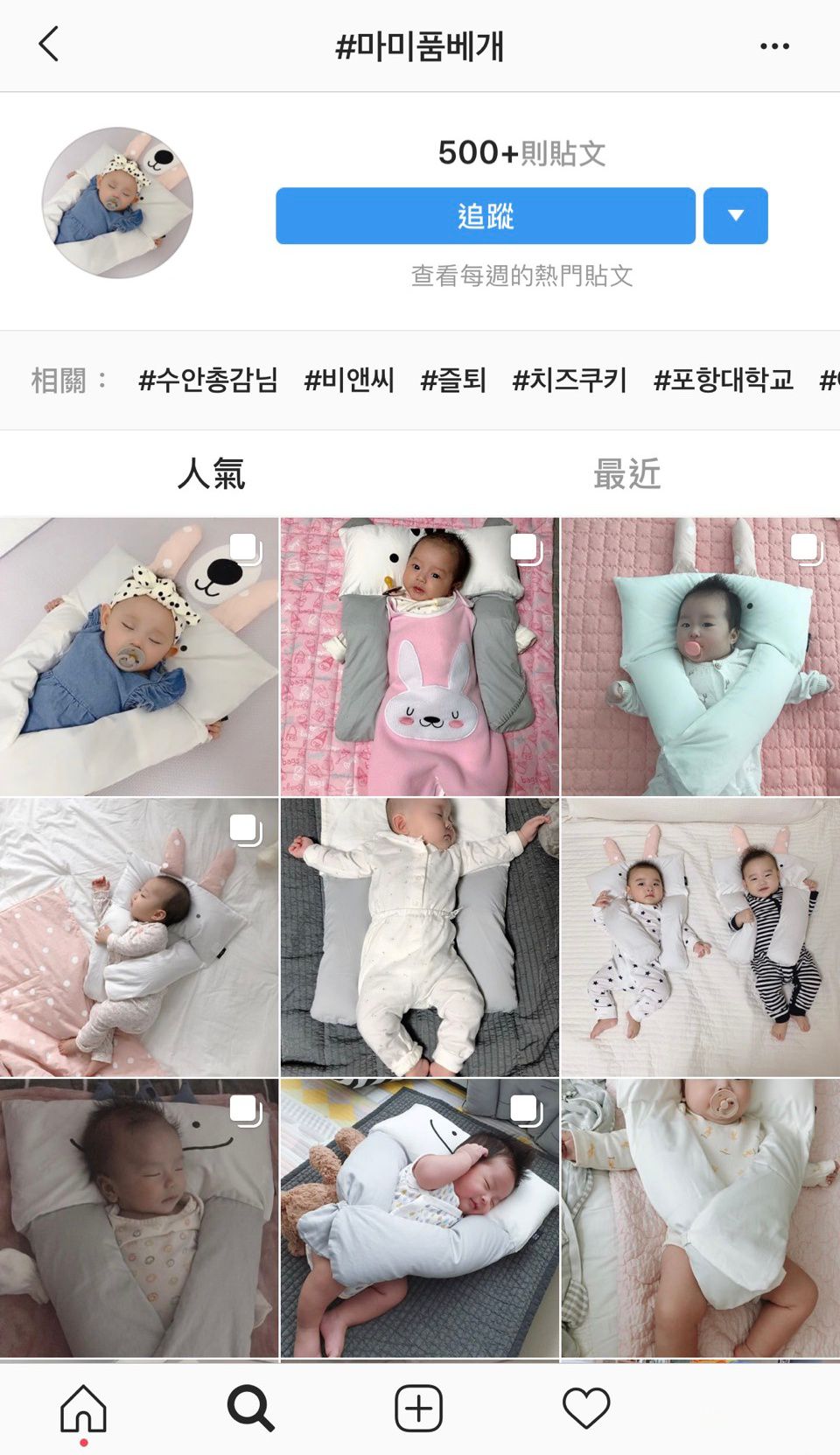This screenshot has width=840, height=1455.
Task: Expand the dropdown arrow beside 追蹤
Action: [x=736, y=216]
